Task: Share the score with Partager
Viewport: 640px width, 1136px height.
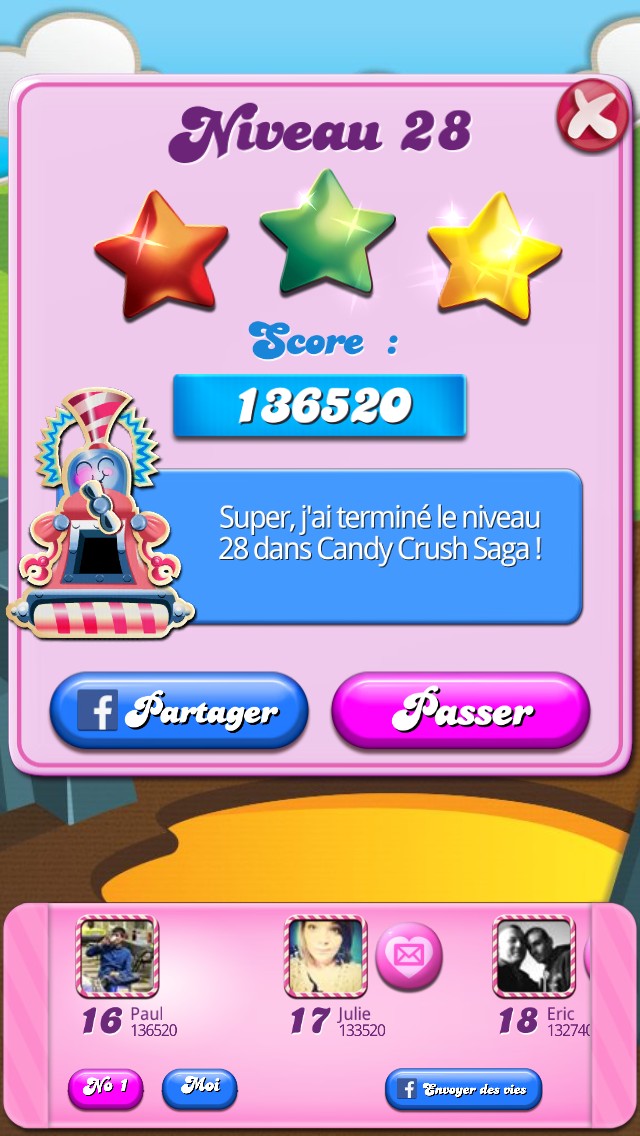Action: [179, 711]
